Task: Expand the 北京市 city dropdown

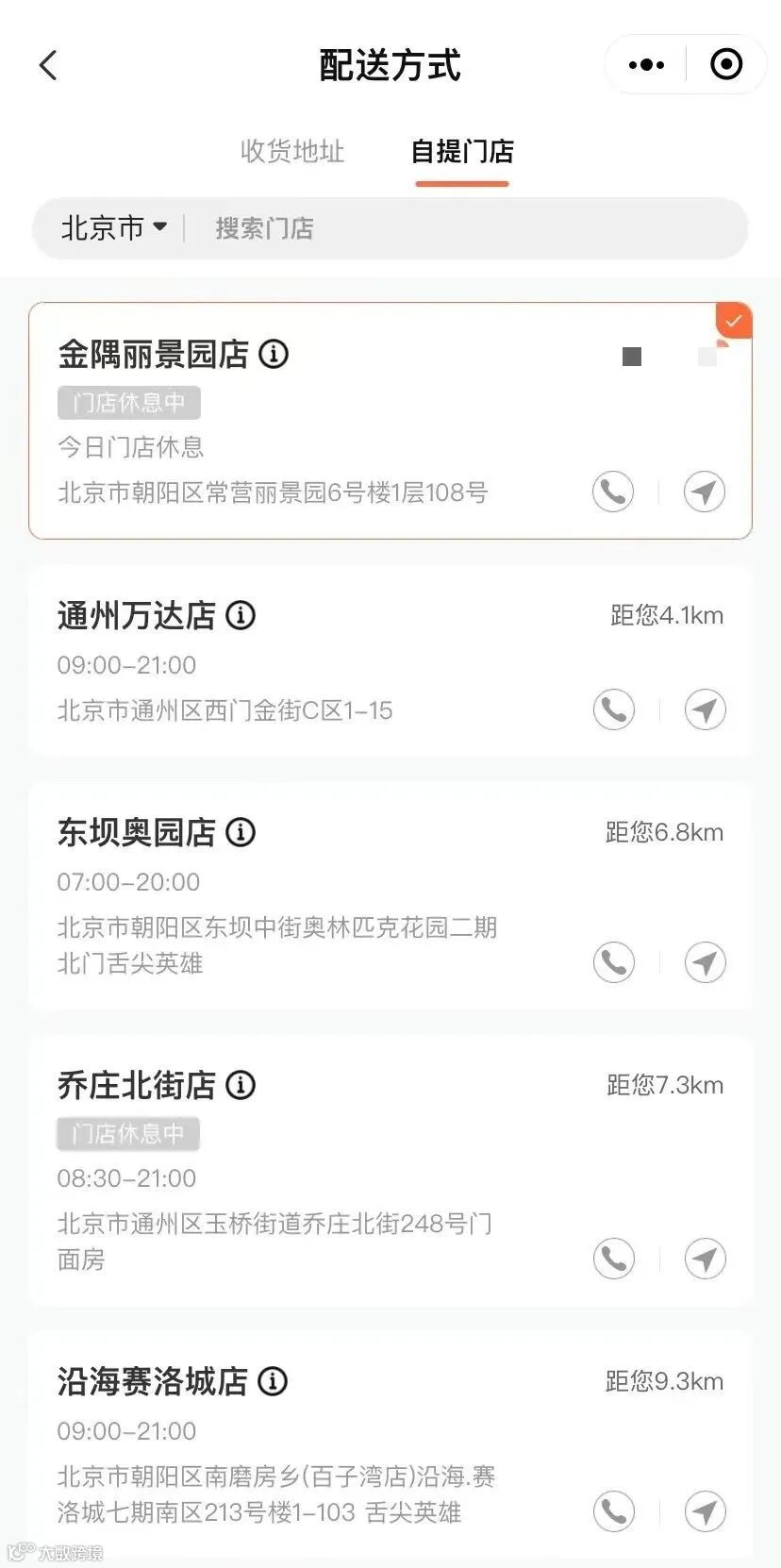Action: (x=113, y=227)
